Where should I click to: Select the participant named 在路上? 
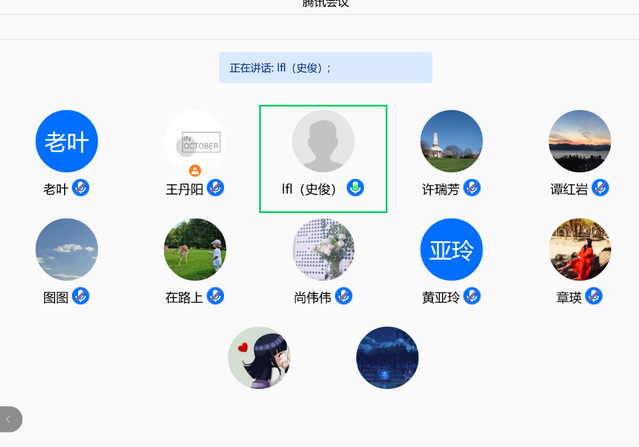[x=194, y=249]
